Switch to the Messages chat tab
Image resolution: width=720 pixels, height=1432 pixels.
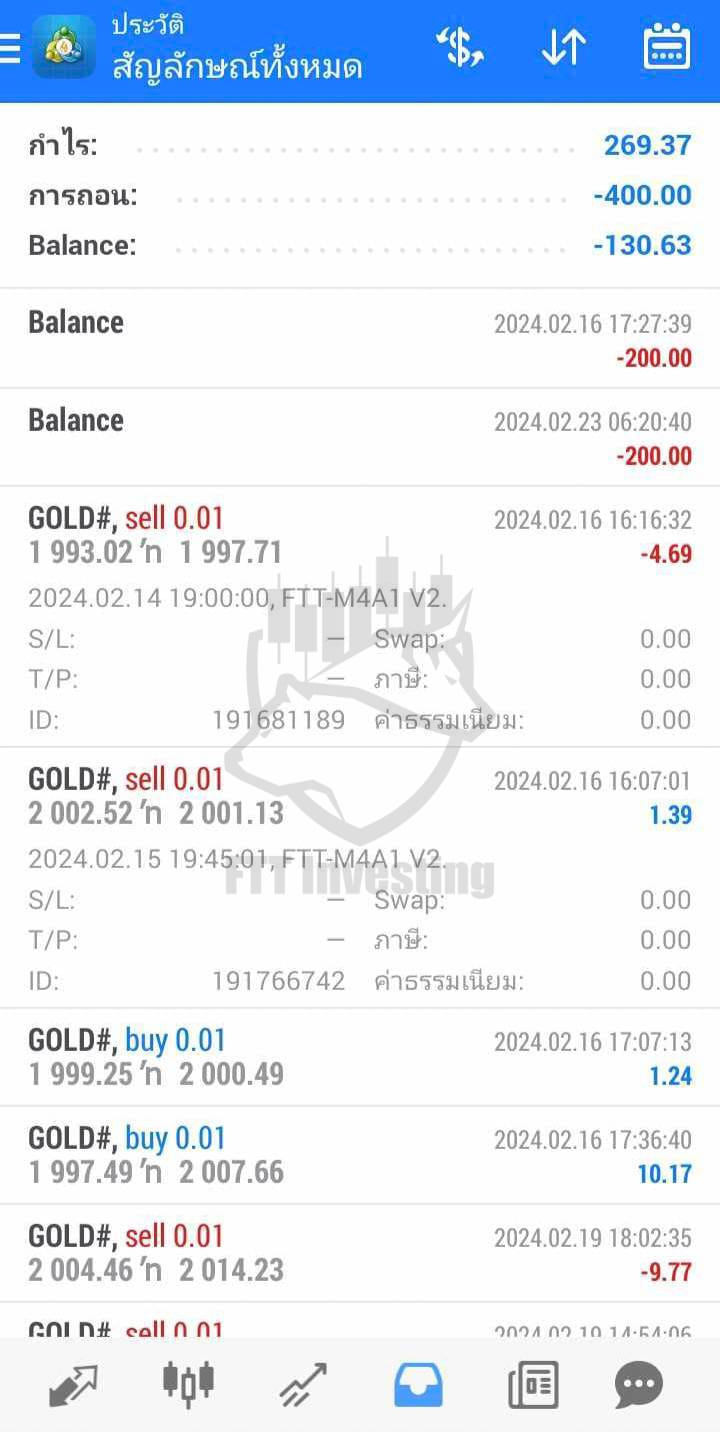coord(639,1386)
